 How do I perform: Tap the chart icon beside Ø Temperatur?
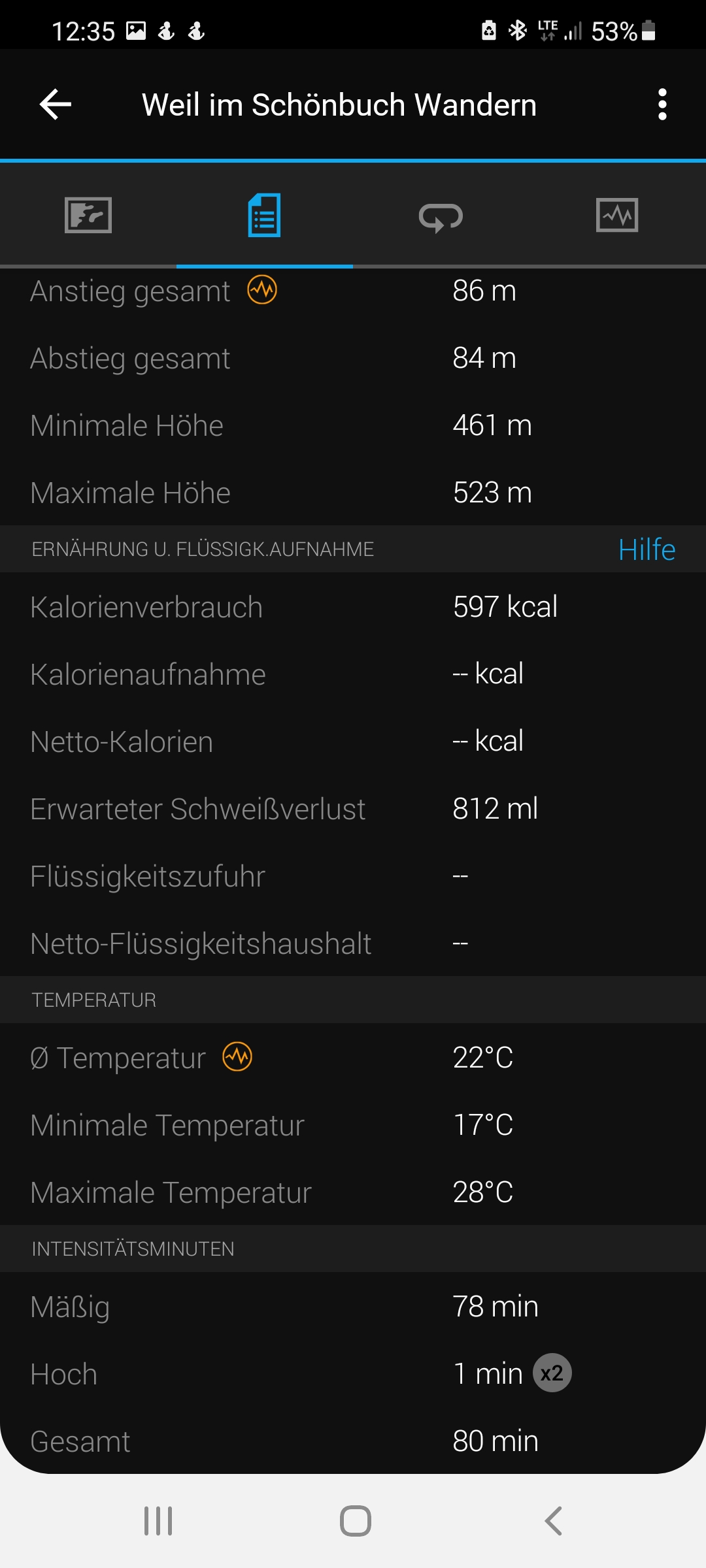click(238, 1056)
